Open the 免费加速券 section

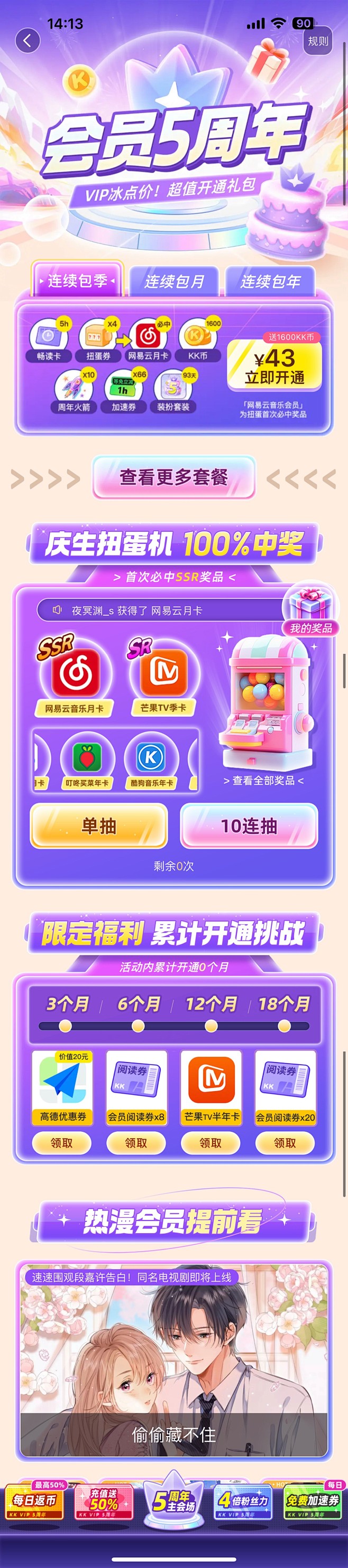coord(313,1503)
